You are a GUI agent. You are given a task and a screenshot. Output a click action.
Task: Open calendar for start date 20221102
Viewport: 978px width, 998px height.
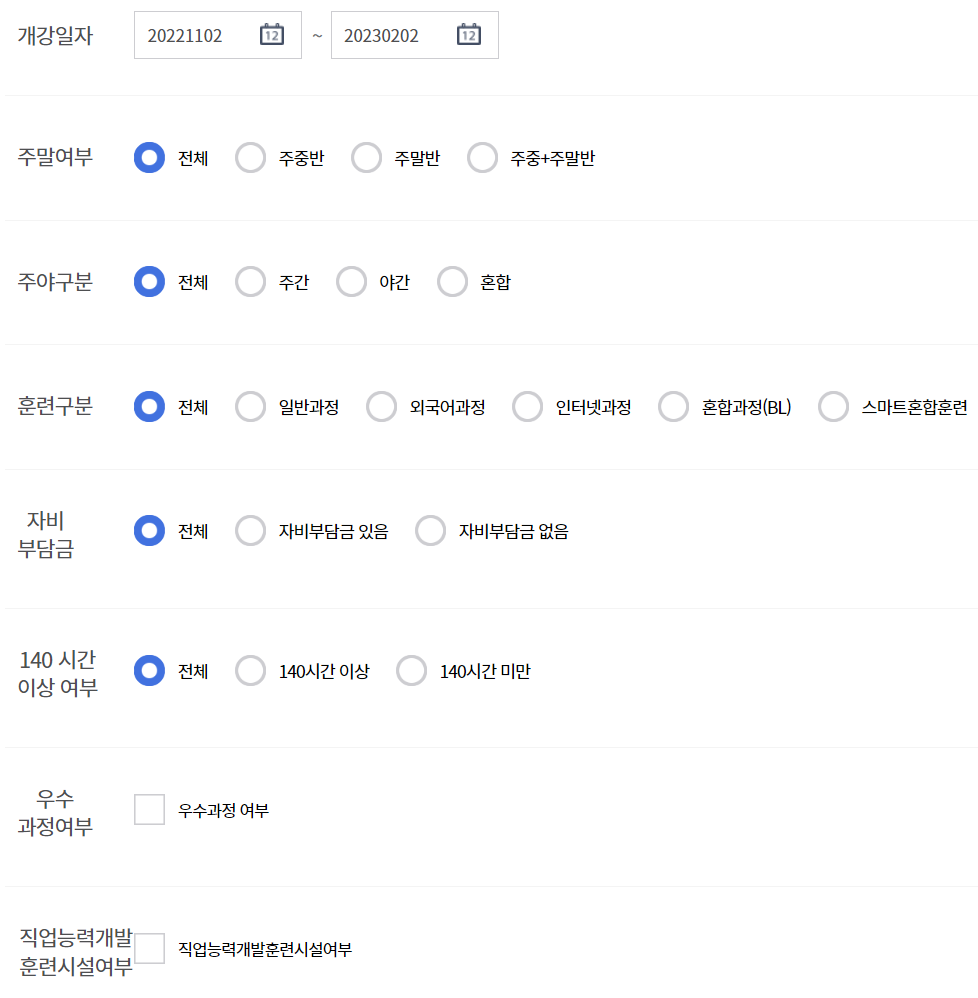(272, 34)
